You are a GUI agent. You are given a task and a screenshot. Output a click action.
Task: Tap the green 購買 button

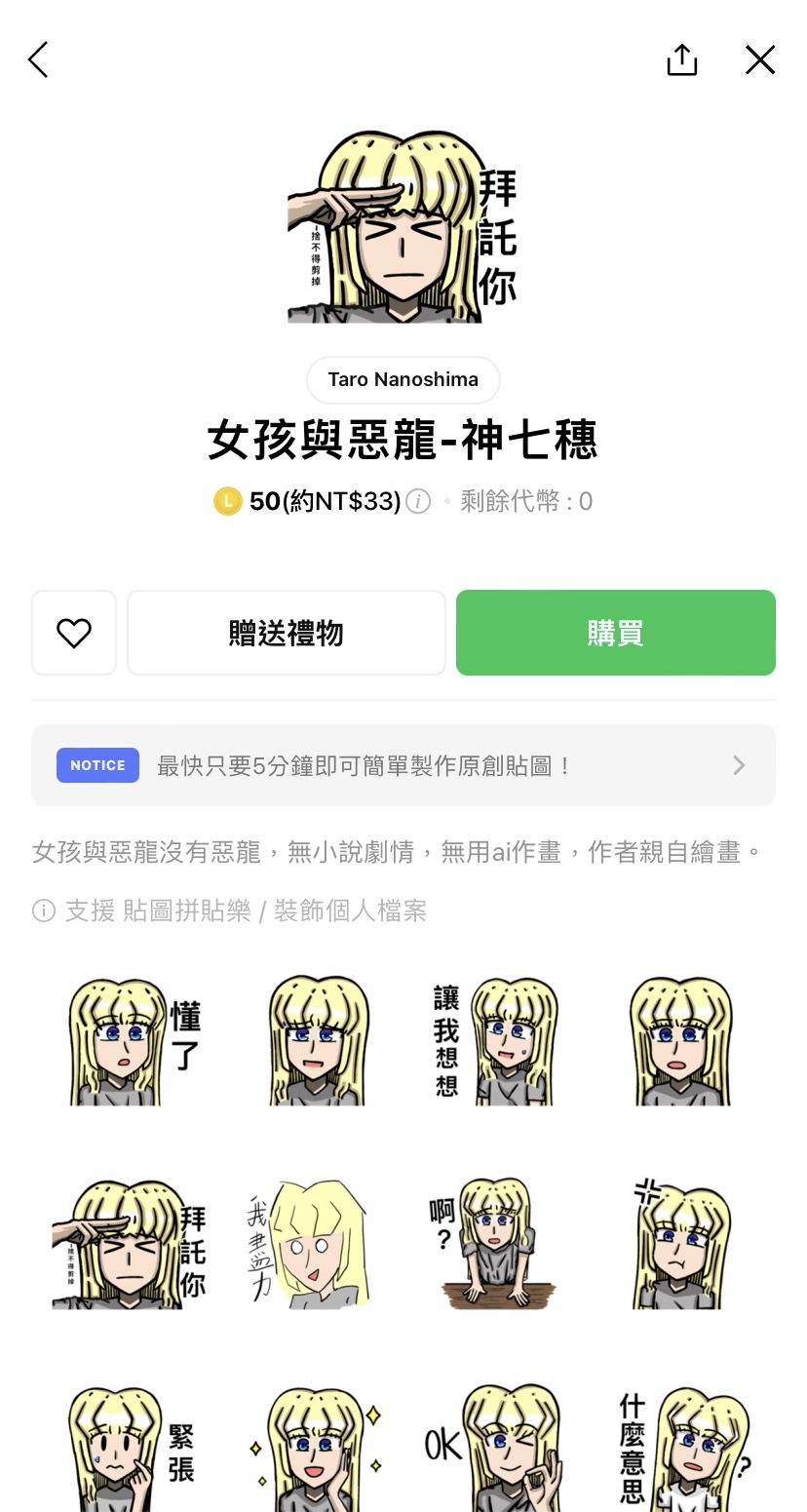[615, 634]
